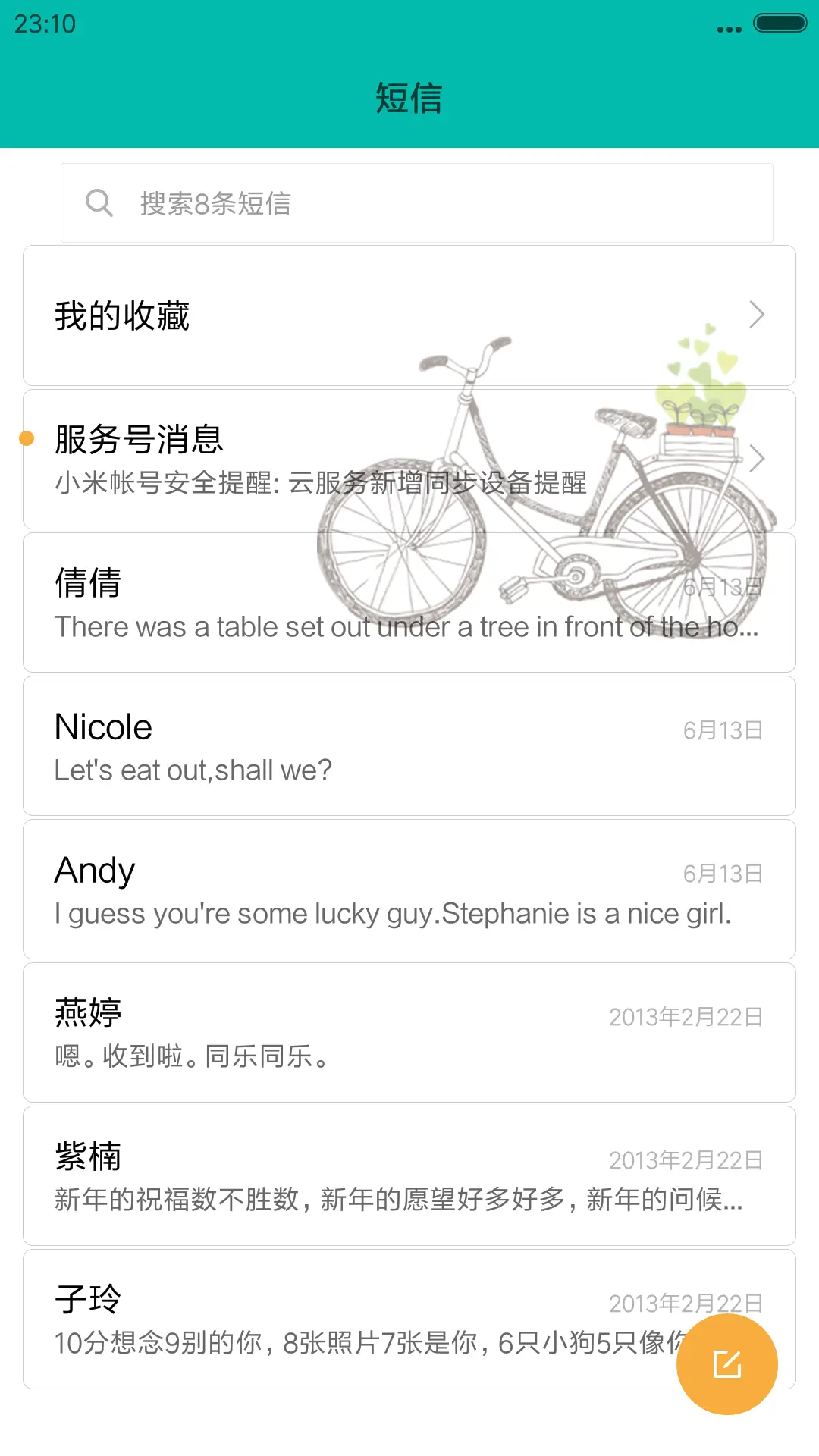Switch to the 短信 title header
Image resolution: width=819 pixels, height=1456 pixels.
pos(409,99)
